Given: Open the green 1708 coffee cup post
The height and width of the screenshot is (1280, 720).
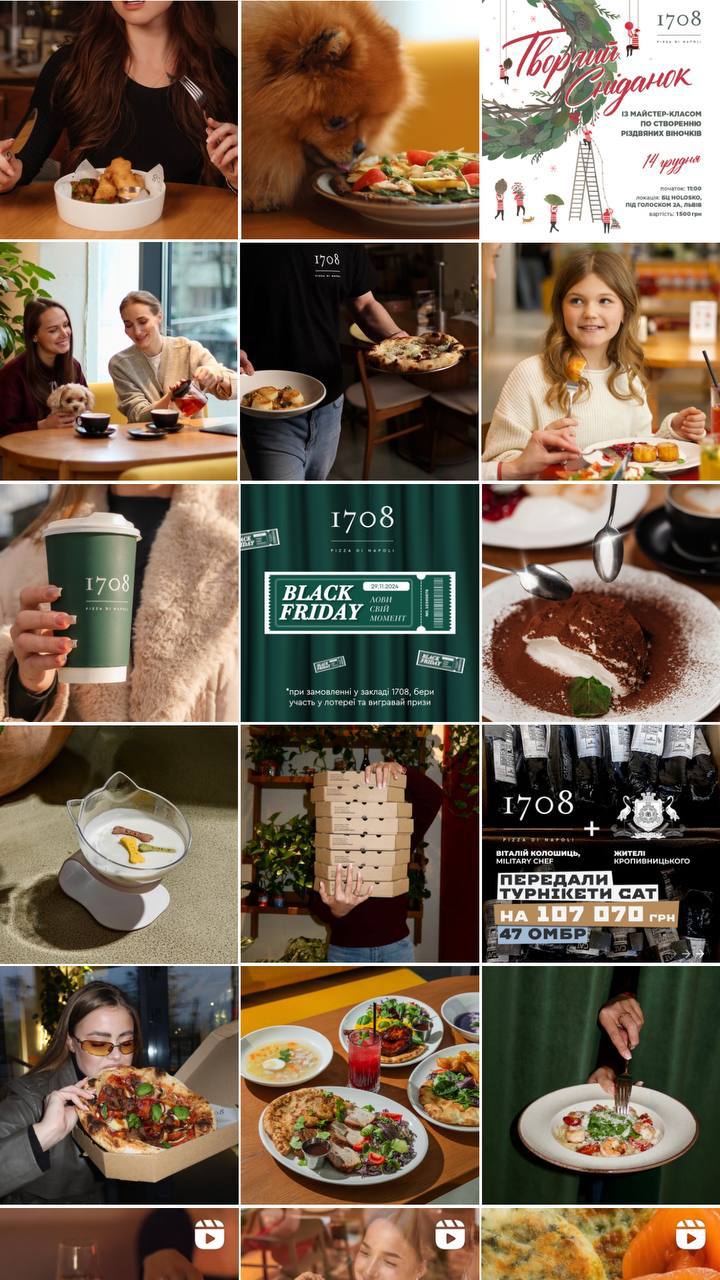Looking at the screenshot, I should click(x=118, y=602).
